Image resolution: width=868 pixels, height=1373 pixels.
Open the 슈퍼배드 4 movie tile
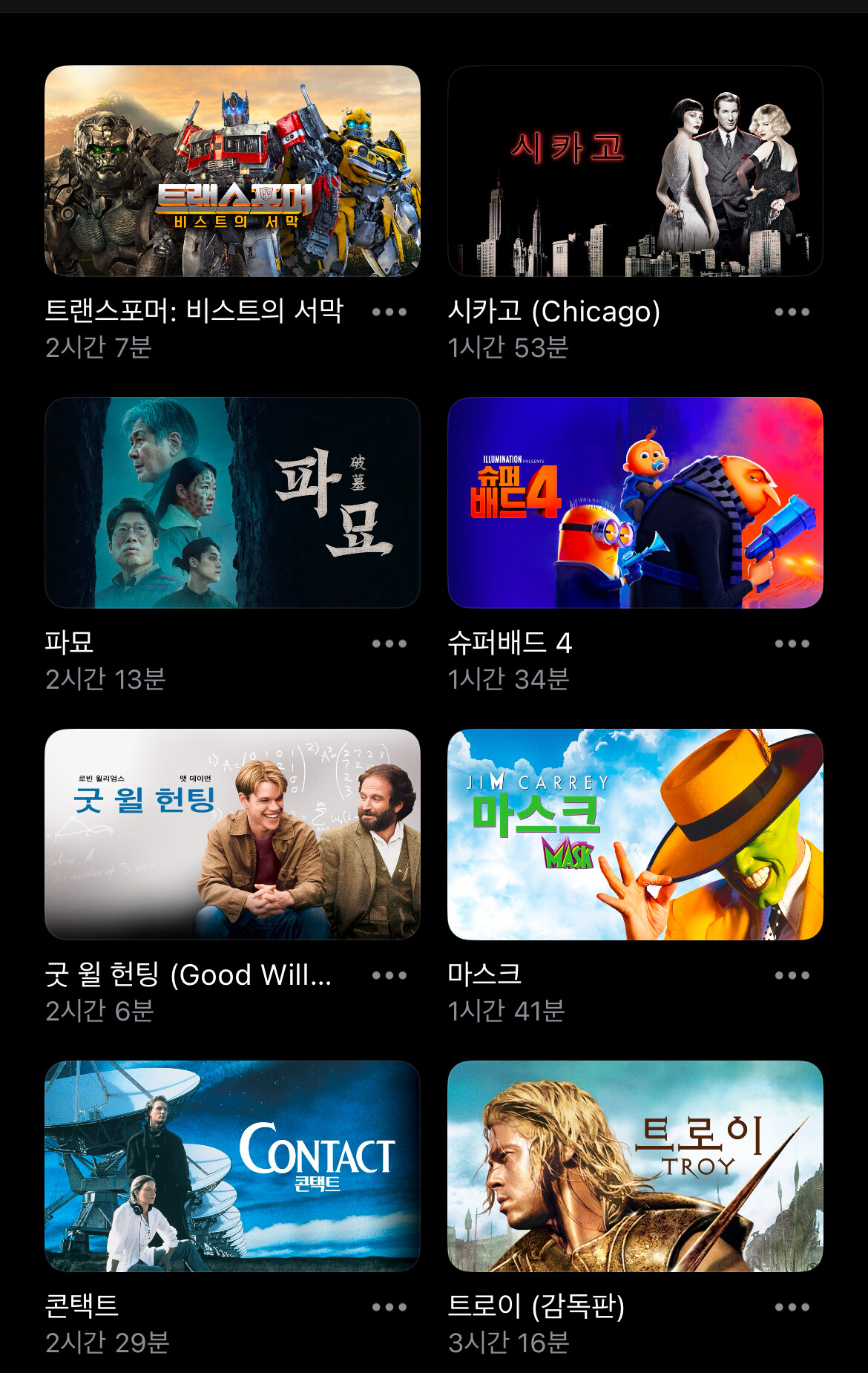tap(635, 502)
